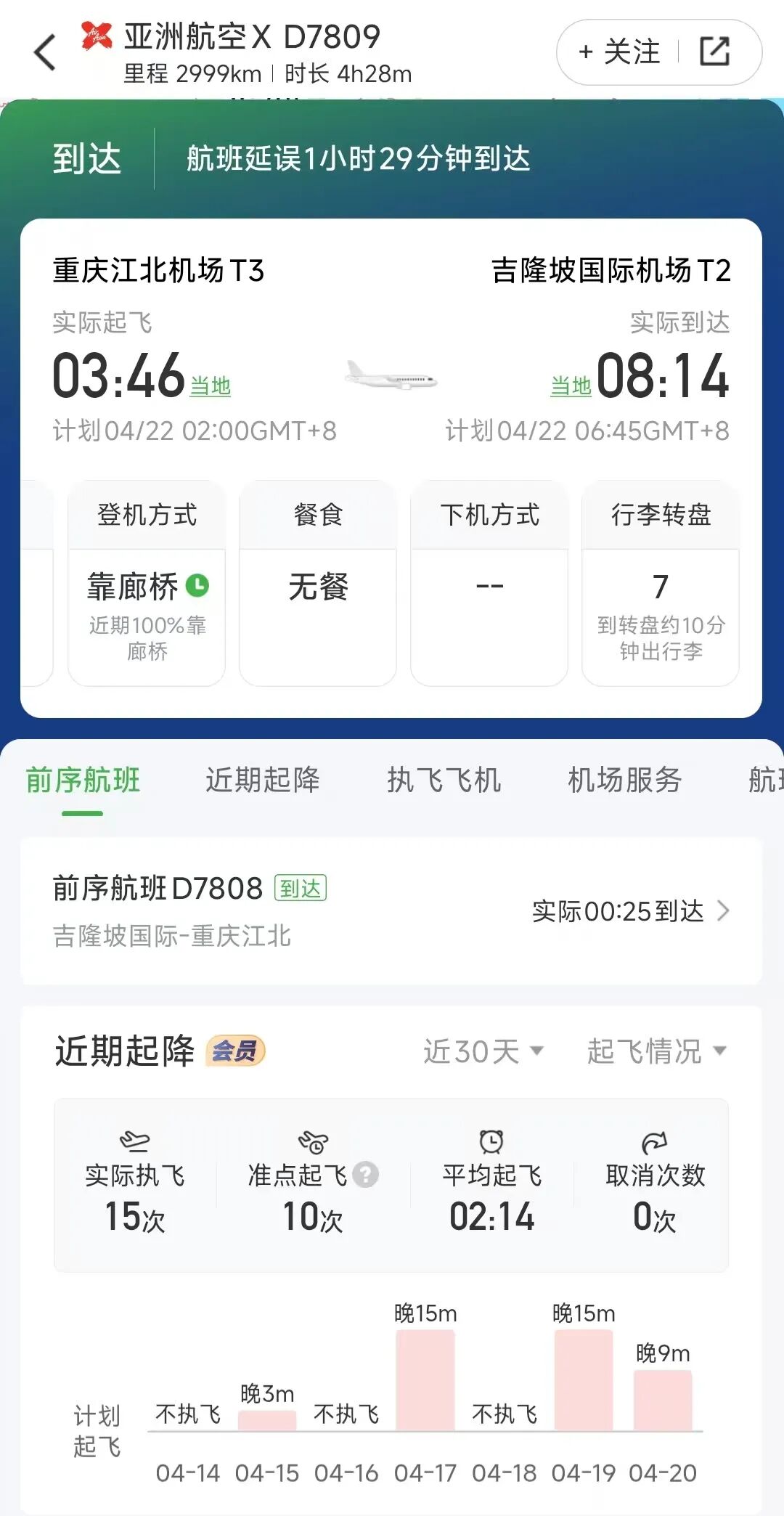Open the 行李转盘 card showing carousel 7
Screen dimensions: 784x1516
pos(660,584)
